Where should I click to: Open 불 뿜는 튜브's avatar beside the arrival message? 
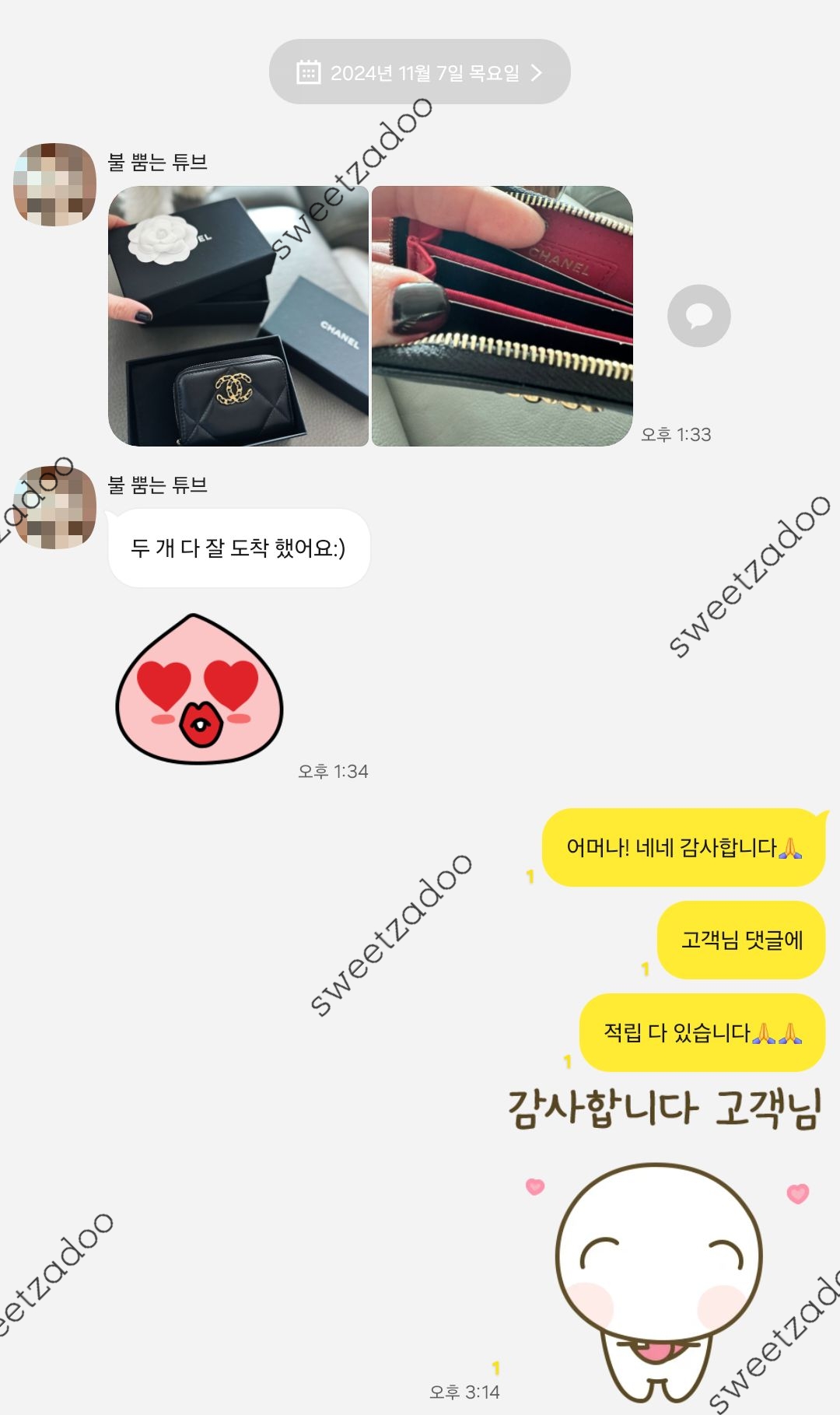(54, 507)
